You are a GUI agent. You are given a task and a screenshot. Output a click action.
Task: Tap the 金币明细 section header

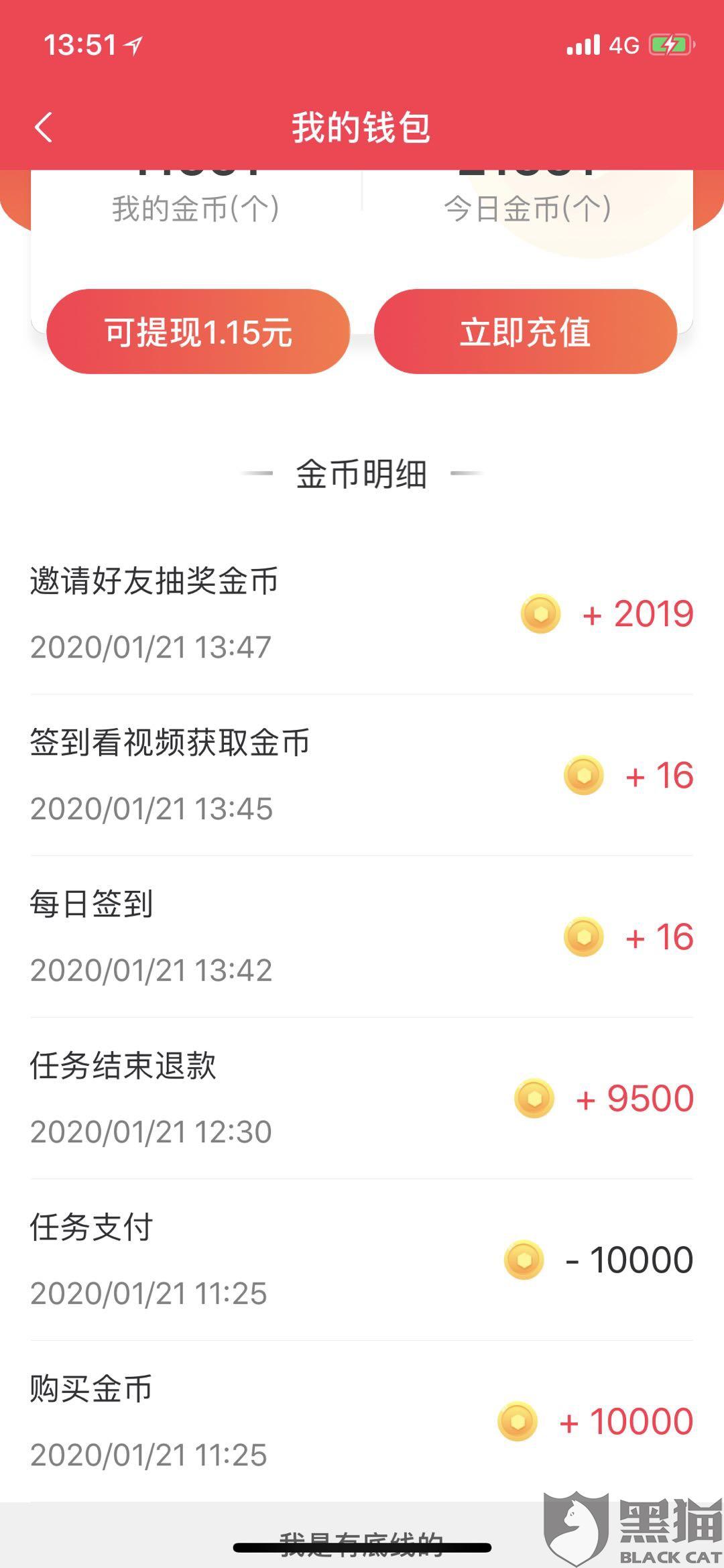tap(362, 475)
